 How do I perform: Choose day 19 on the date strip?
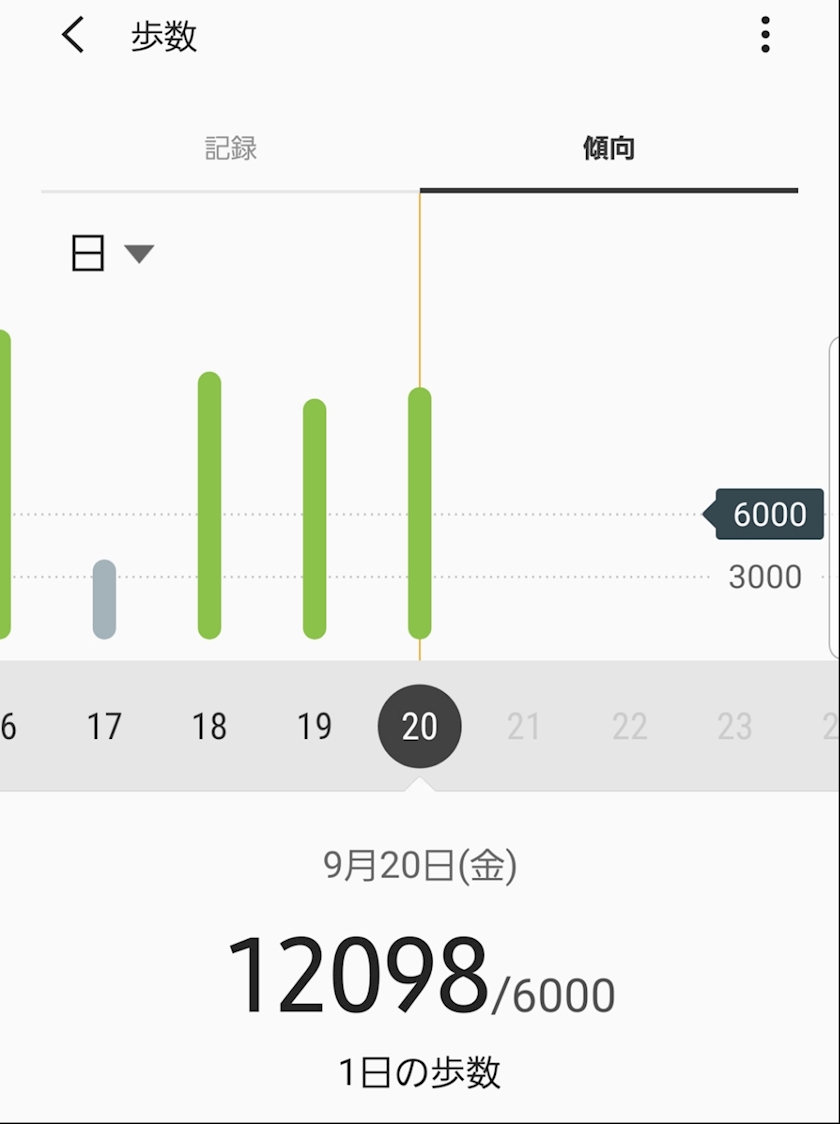click(315, 727)
